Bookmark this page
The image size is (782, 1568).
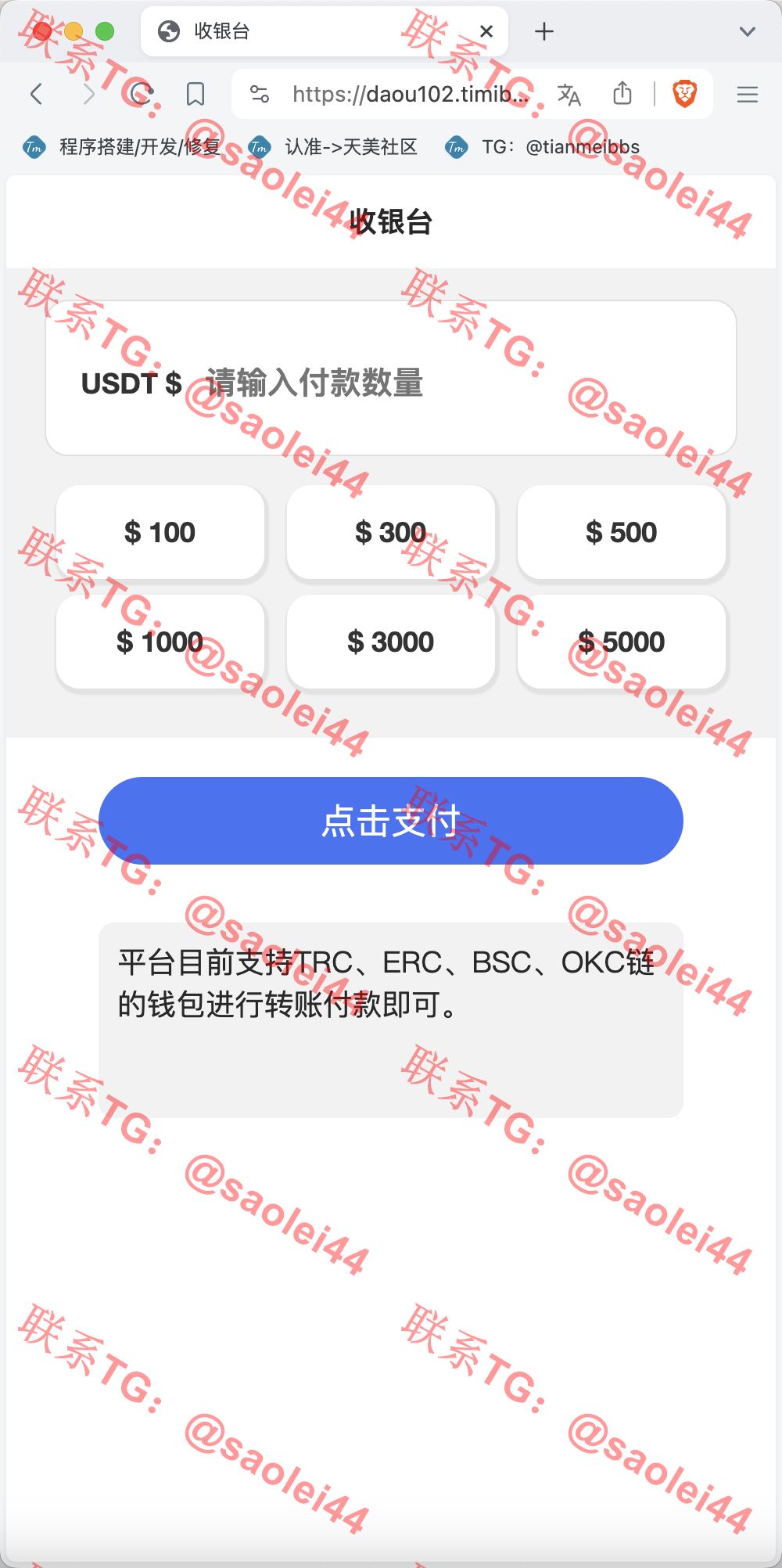point(195,95)
